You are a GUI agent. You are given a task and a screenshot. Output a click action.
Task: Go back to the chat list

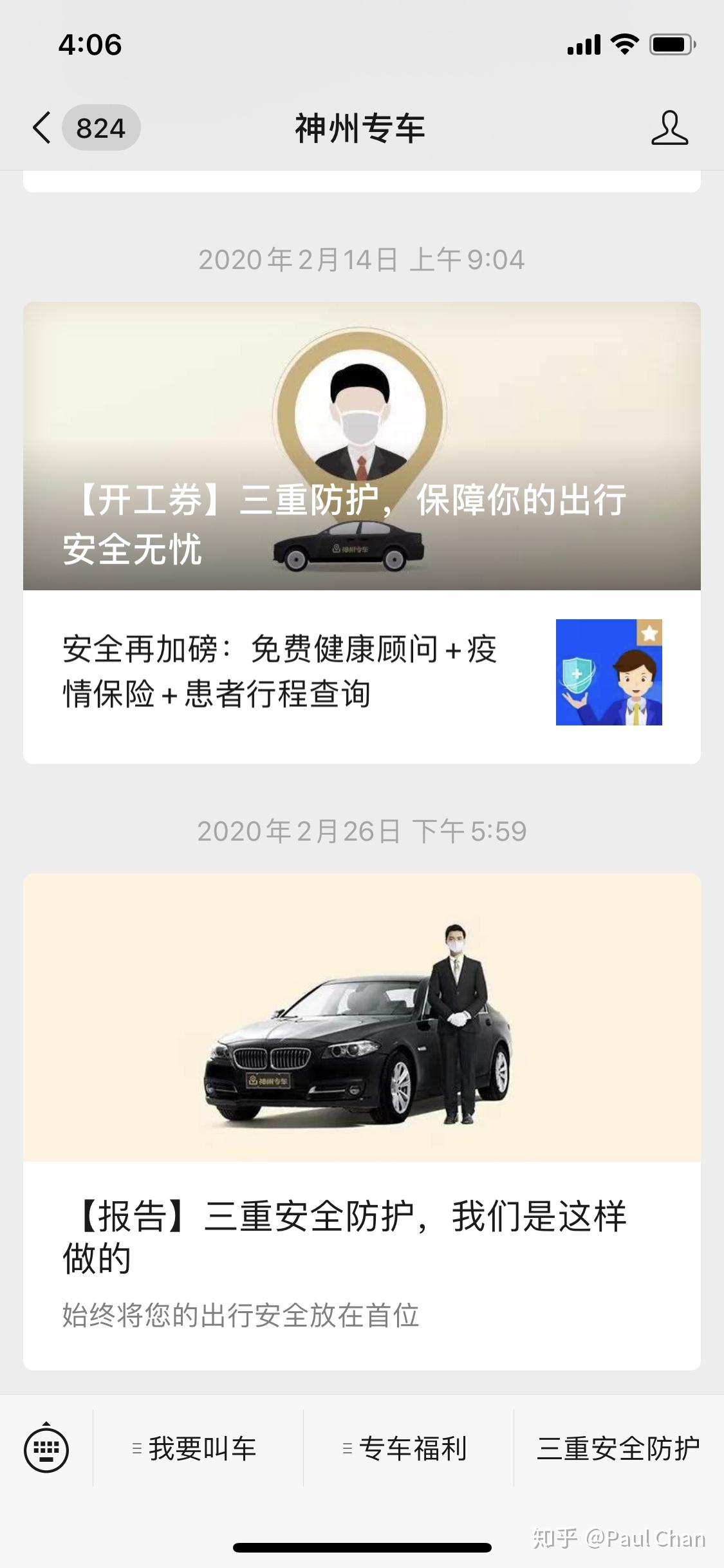42,127
